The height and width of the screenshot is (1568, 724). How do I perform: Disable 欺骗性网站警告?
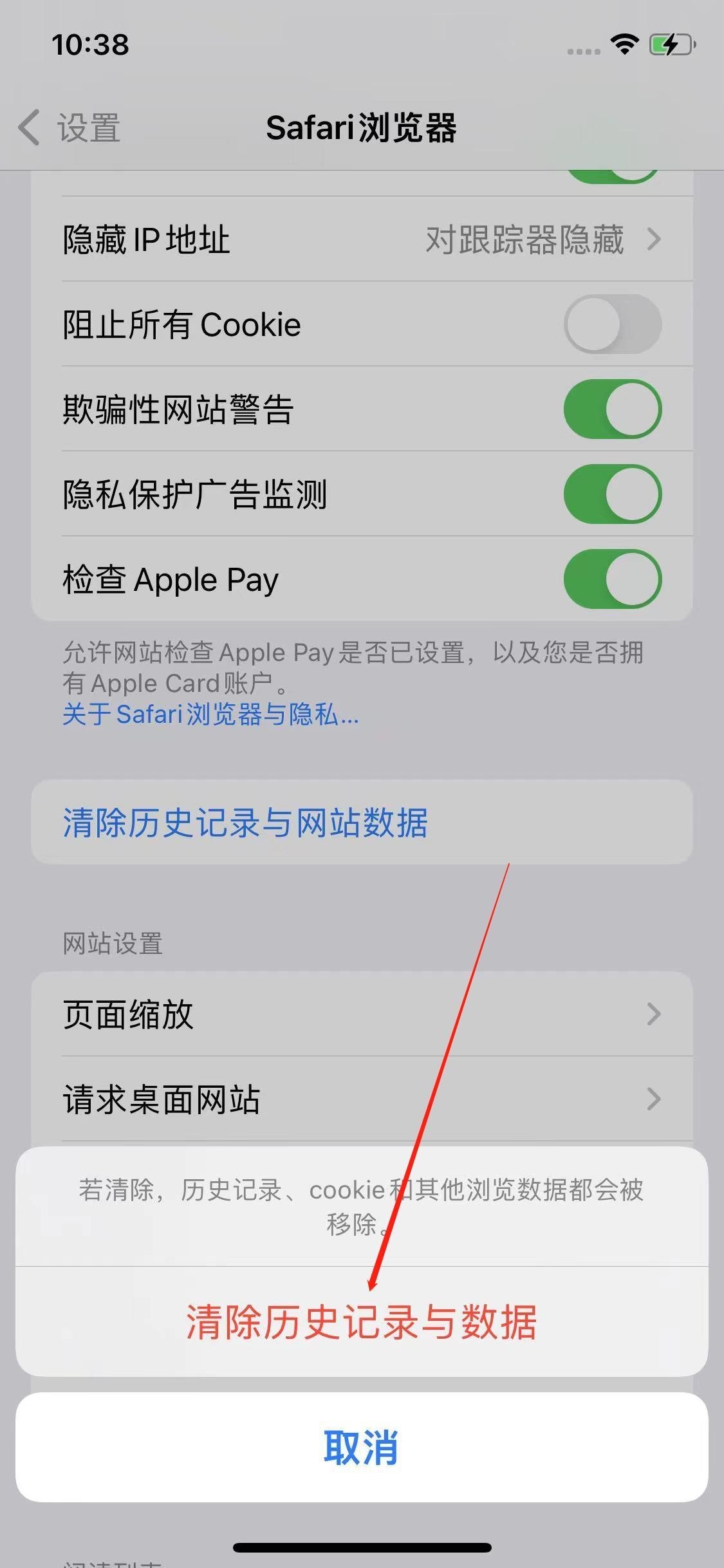pos(613,409)
